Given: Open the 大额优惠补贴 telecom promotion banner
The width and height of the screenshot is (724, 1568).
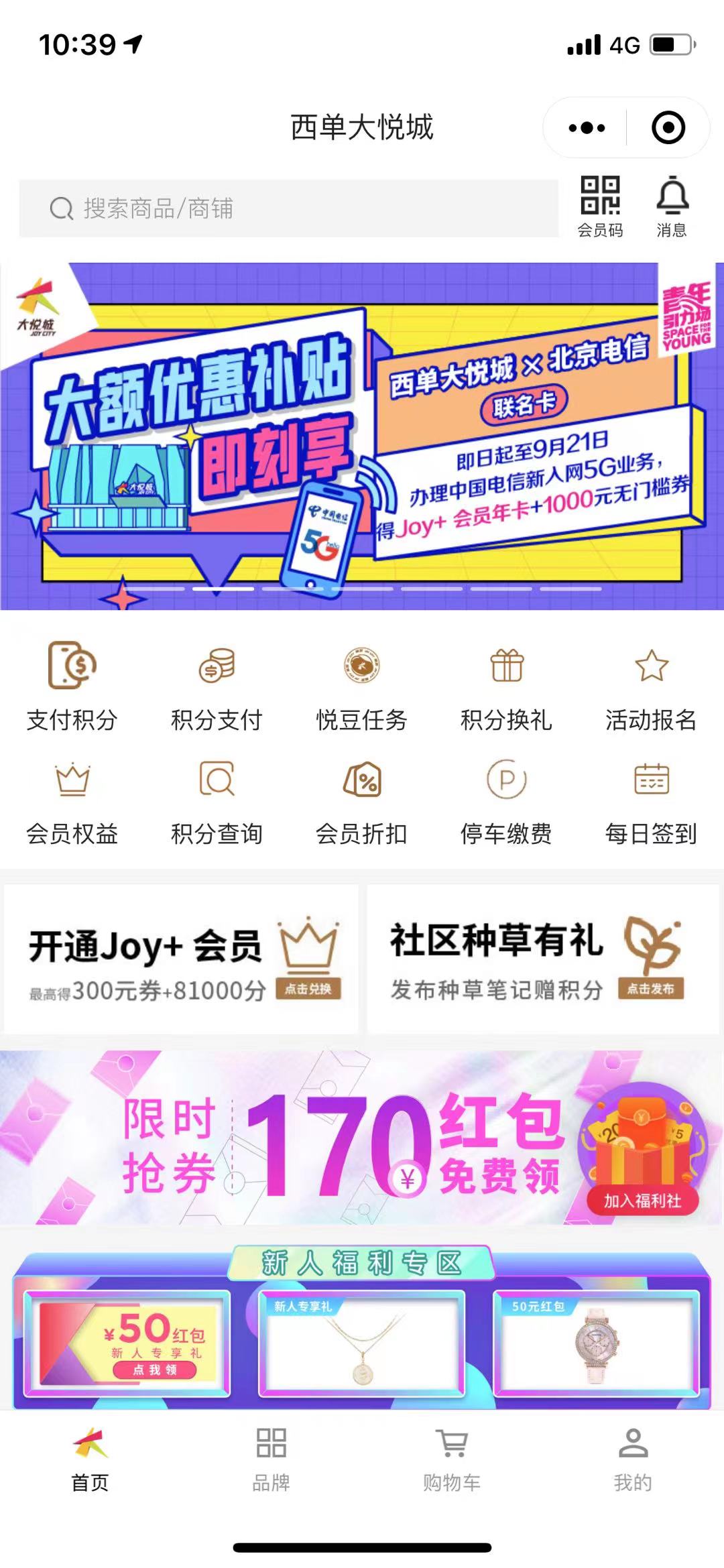Looking at the screenshot, I should pyautogui.click(x=362, y=436).
